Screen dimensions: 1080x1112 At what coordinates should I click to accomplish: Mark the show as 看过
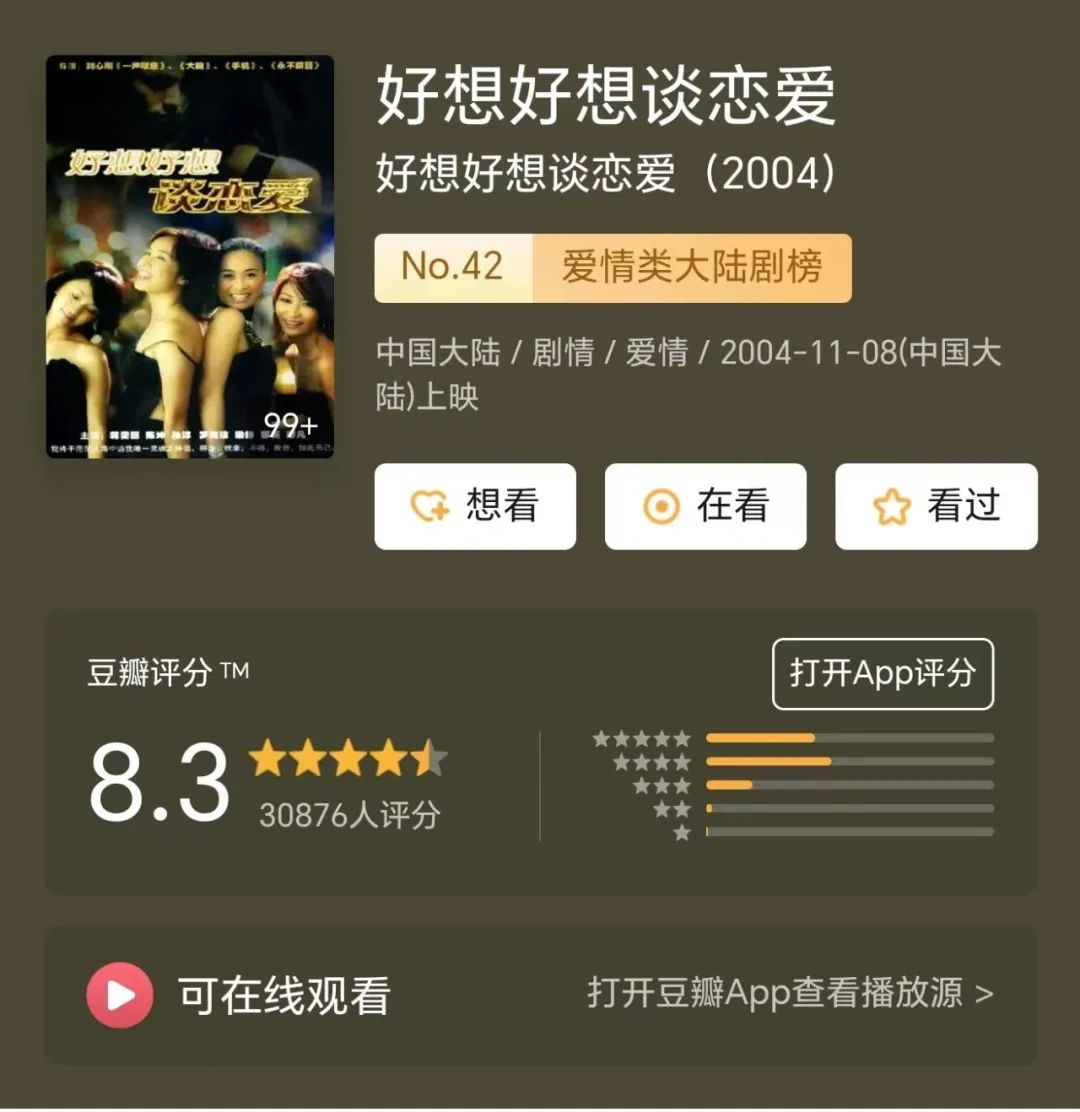coord(936,507)
